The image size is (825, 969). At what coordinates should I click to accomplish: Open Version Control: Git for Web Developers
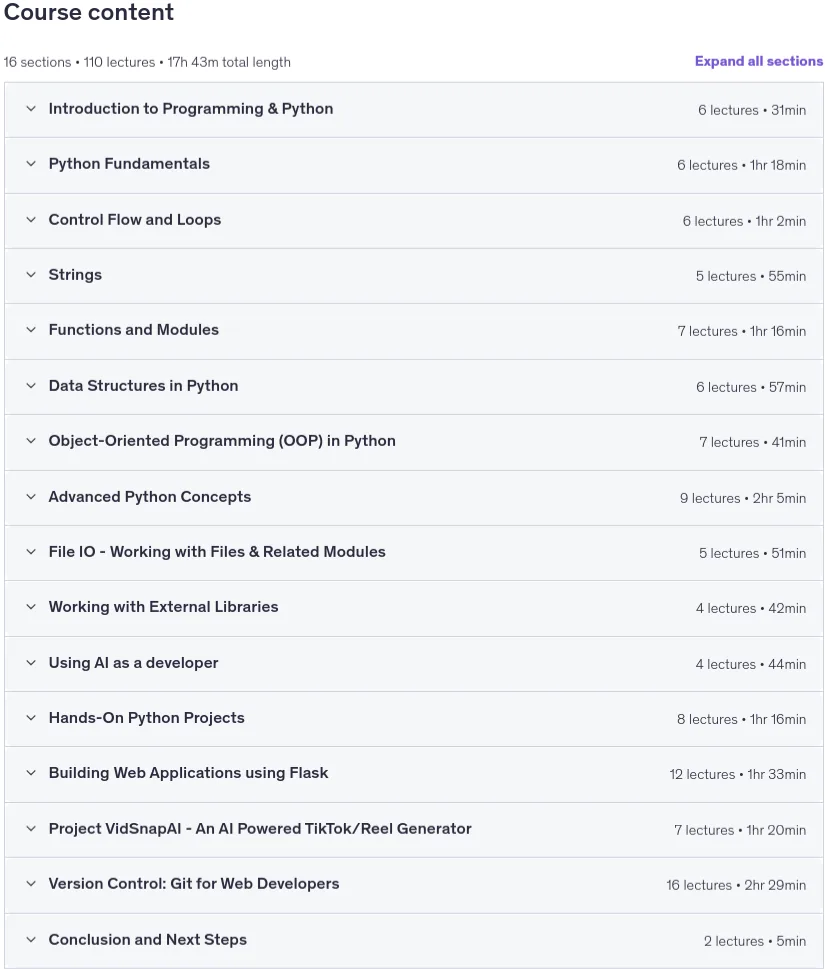[413, 885]
